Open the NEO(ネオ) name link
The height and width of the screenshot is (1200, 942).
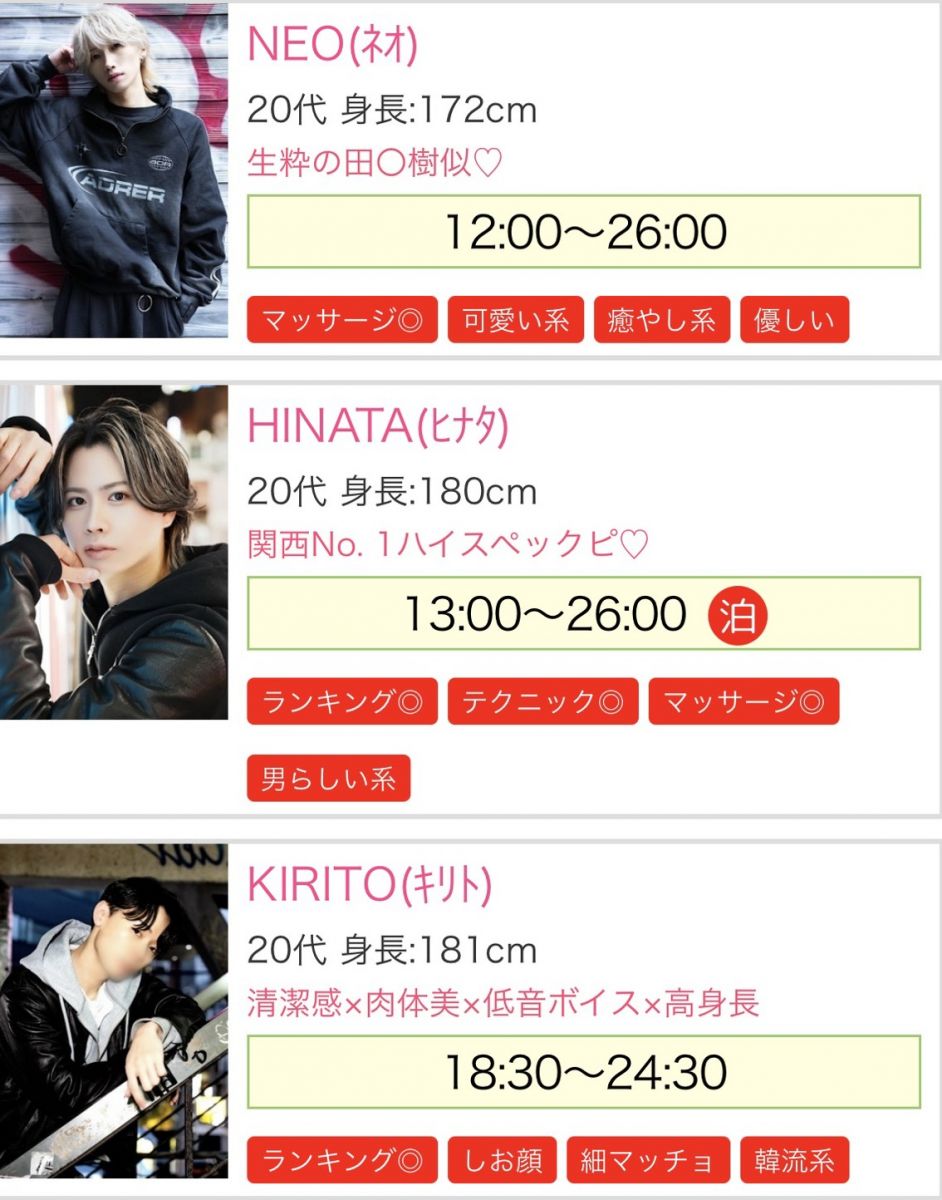[332, 44]
